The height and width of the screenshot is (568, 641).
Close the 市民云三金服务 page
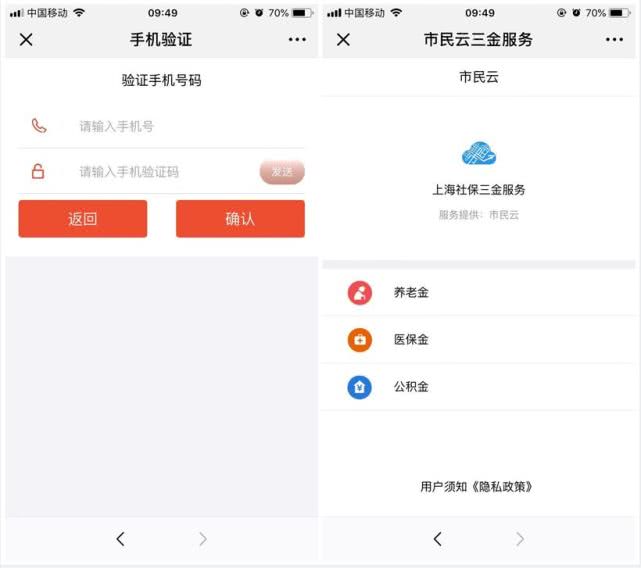(x=343, y=40)
